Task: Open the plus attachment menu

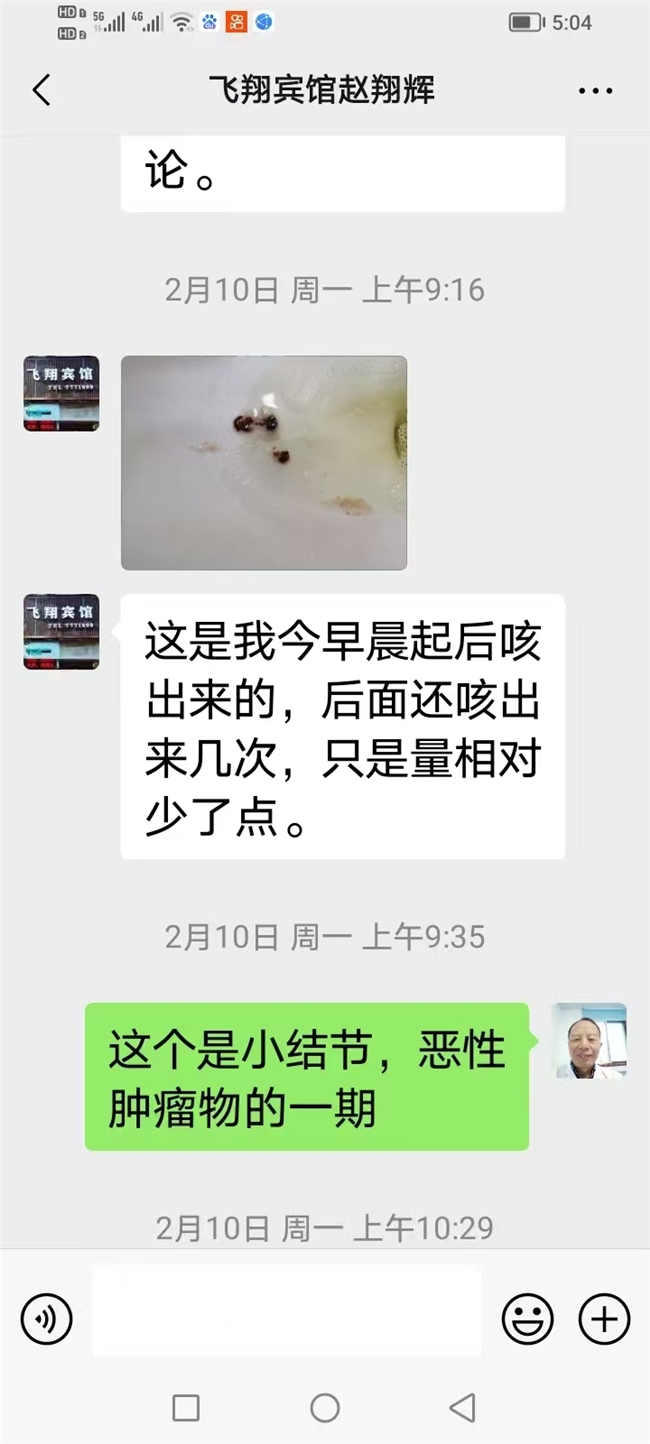Action: [x=604, y=1318]
